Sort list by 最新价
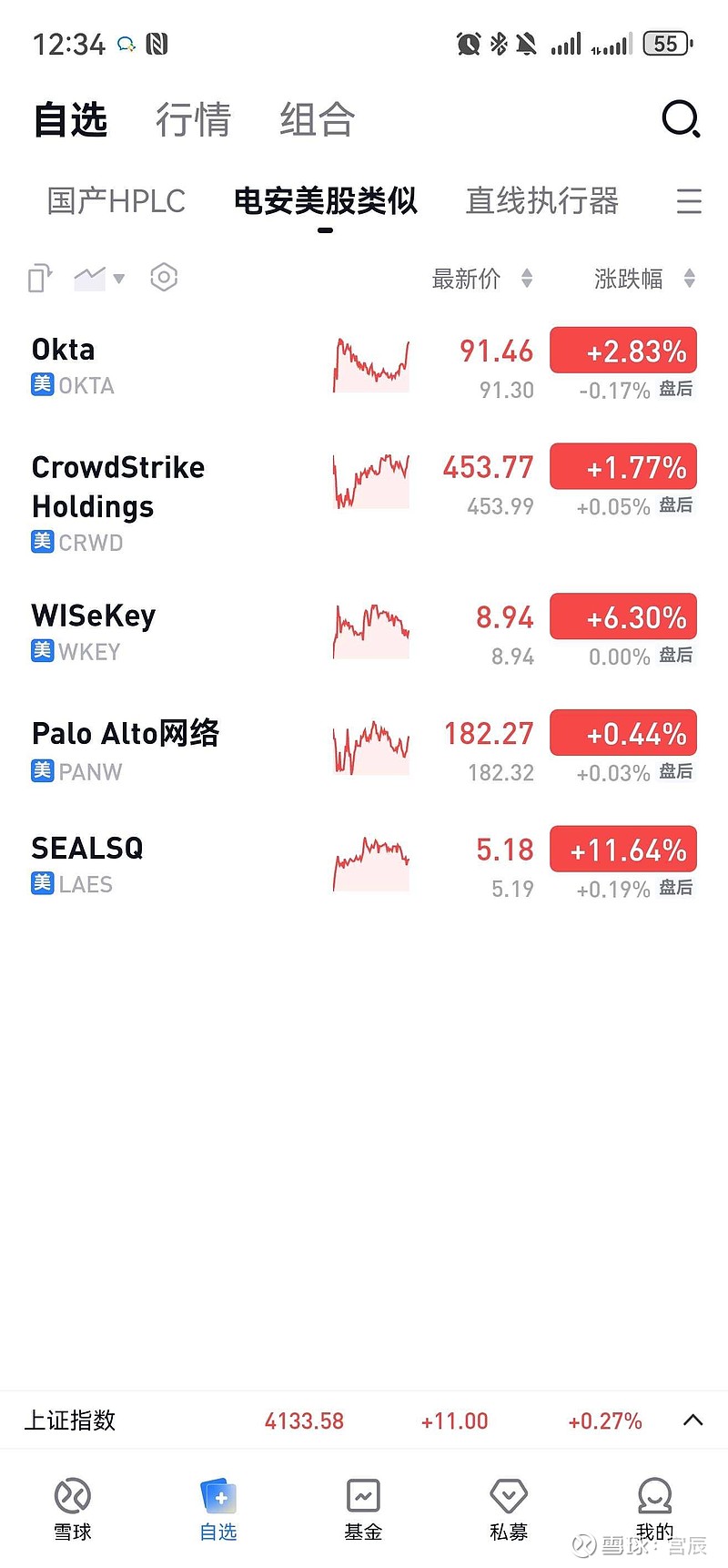728x1568 pixels. [480, 279]
